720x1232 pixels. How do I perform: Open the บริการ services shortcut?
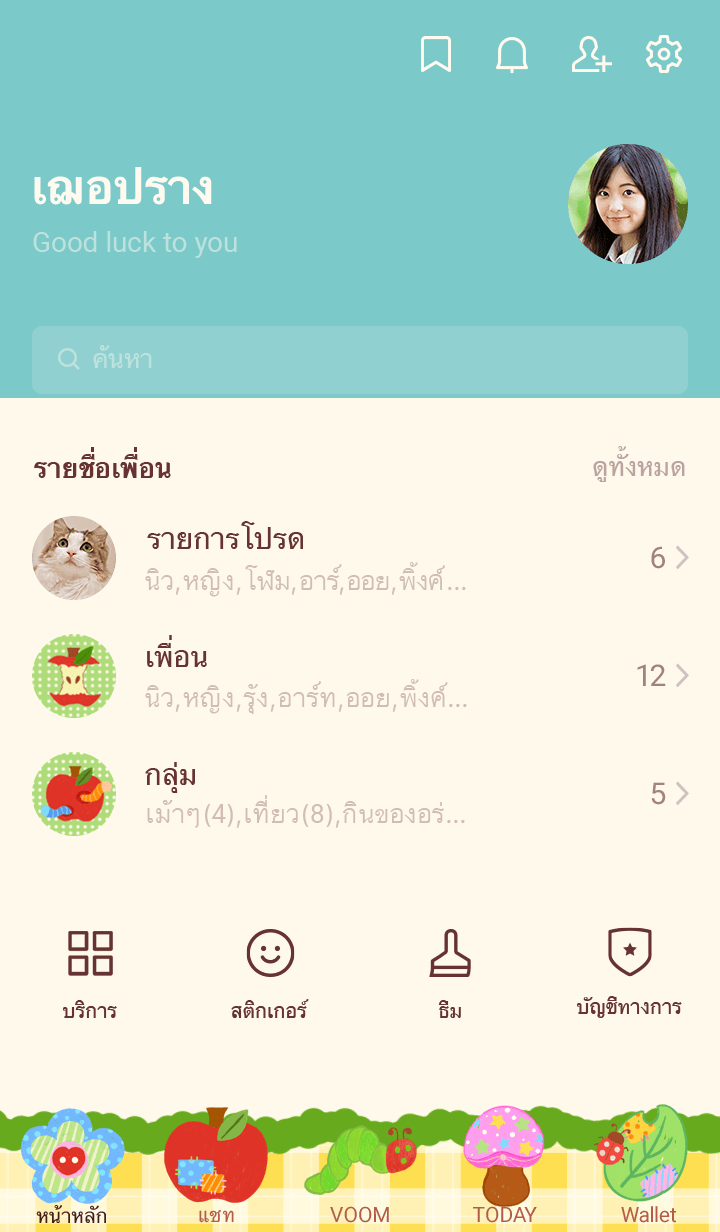click(x=90, y=974)
